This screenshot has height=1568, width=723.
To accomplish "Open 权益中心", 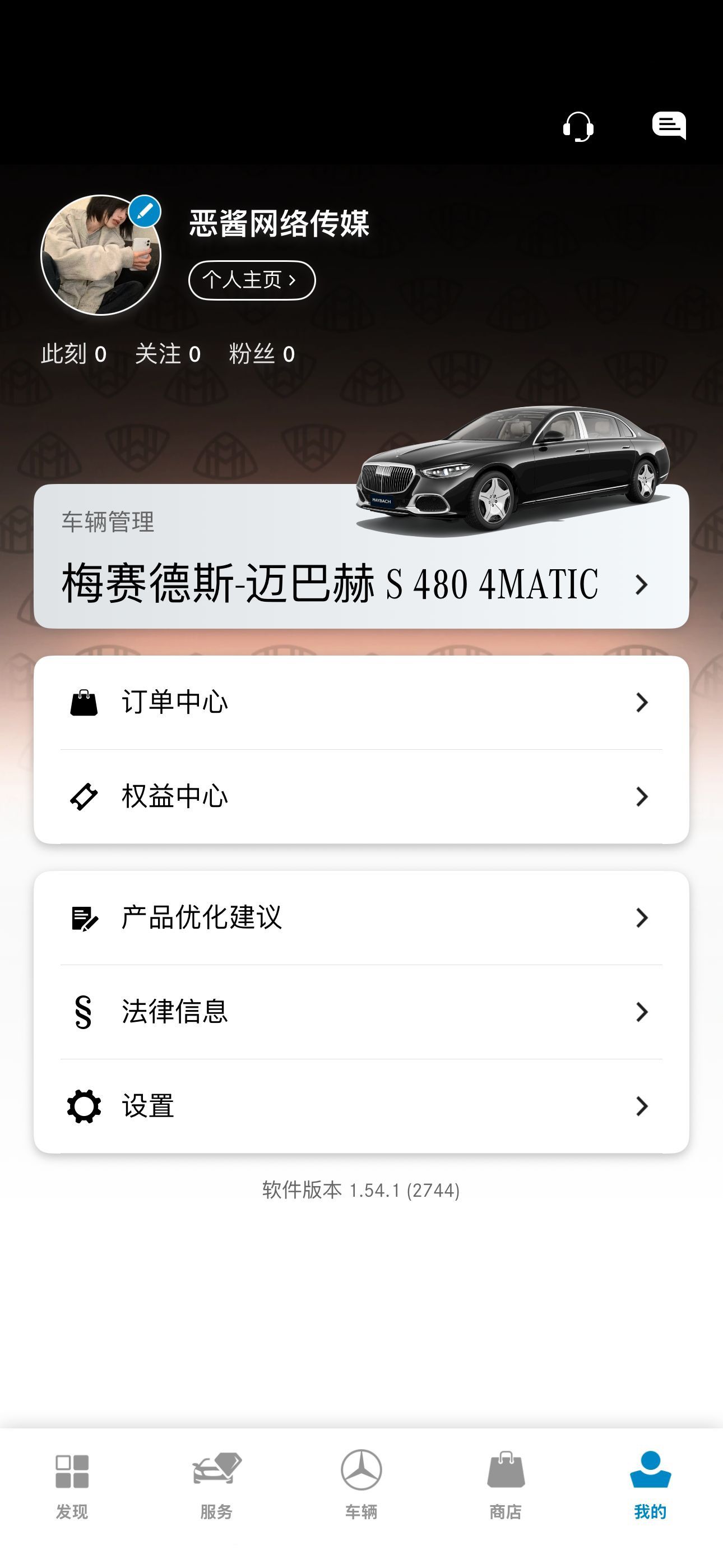I will (x=361, y=796).
